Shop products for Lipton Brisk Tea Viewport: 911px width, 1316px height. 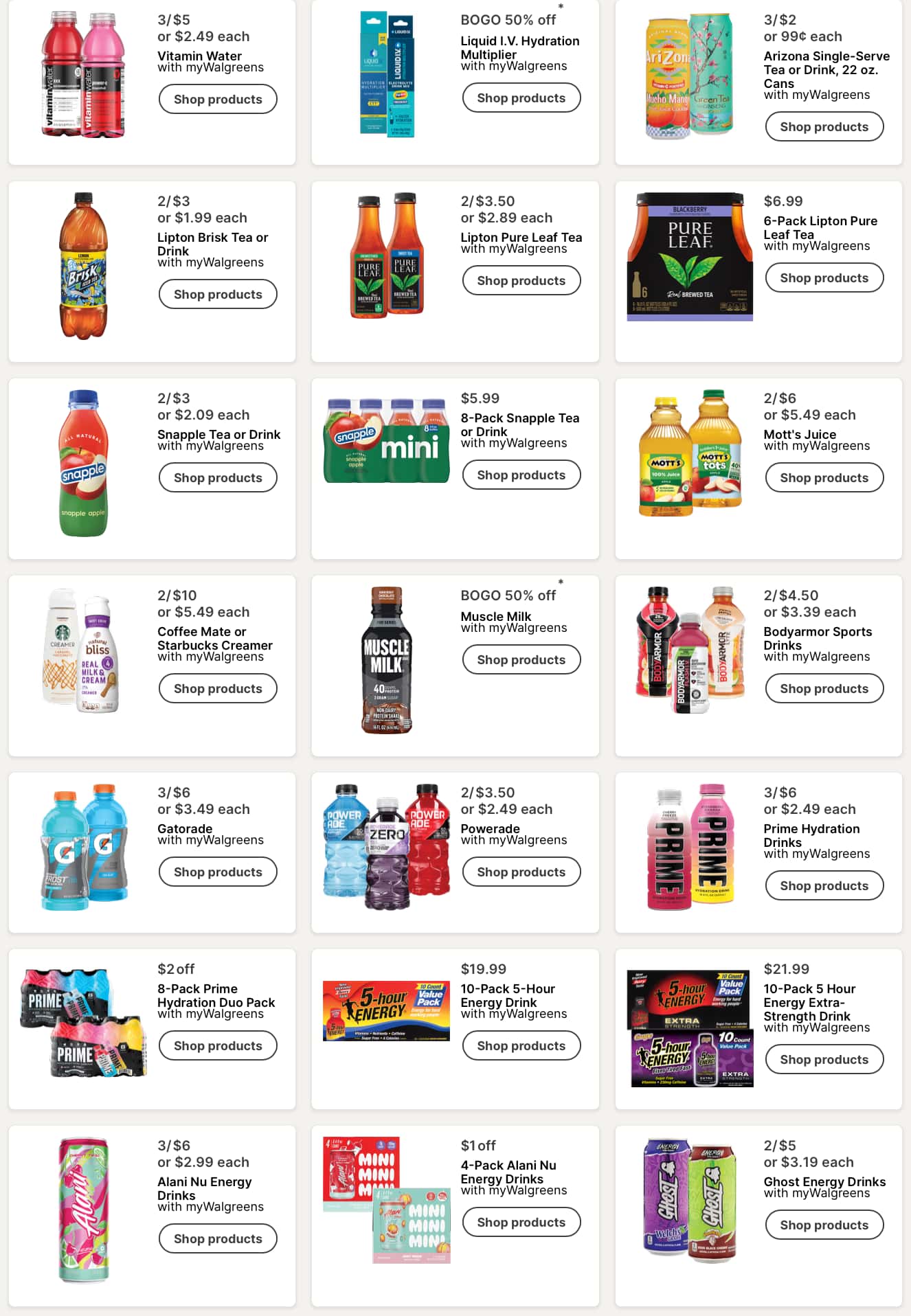218,294
